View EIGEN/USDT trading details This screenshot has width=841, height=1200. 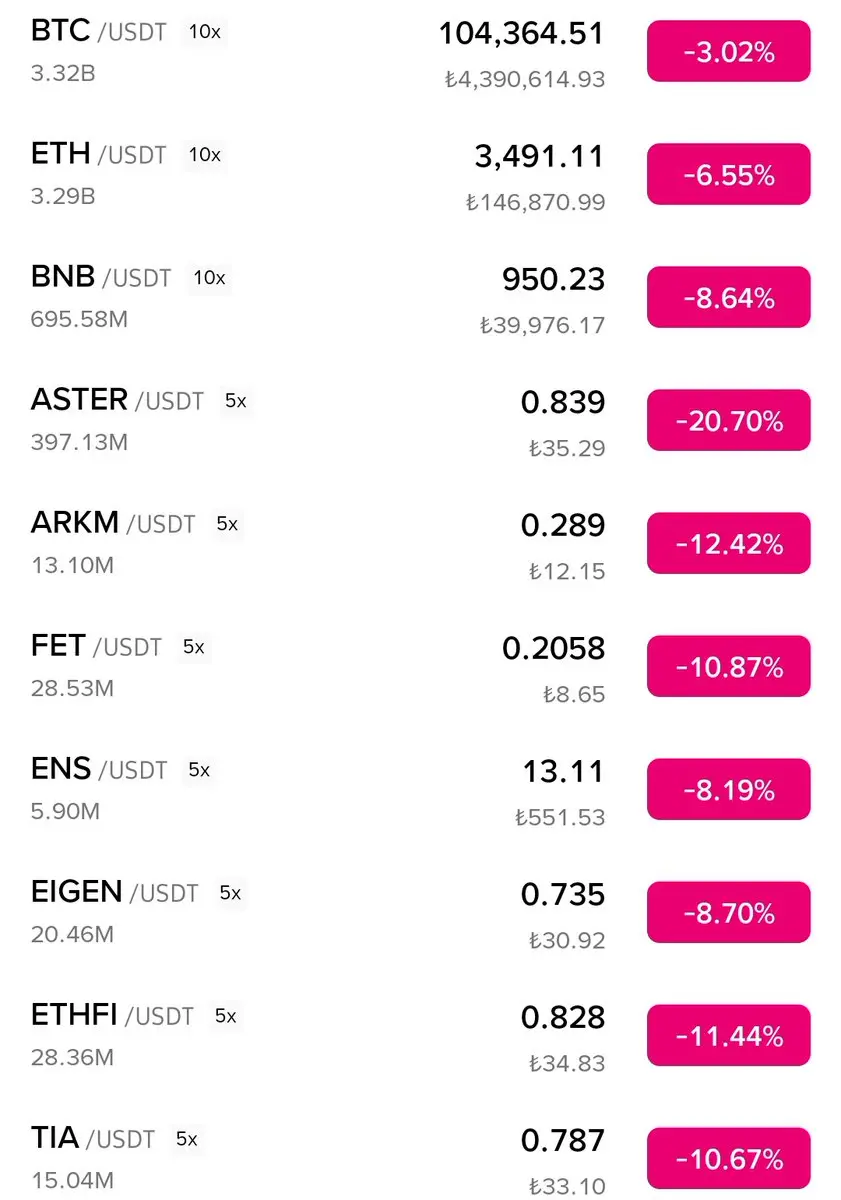click(115, 893)
